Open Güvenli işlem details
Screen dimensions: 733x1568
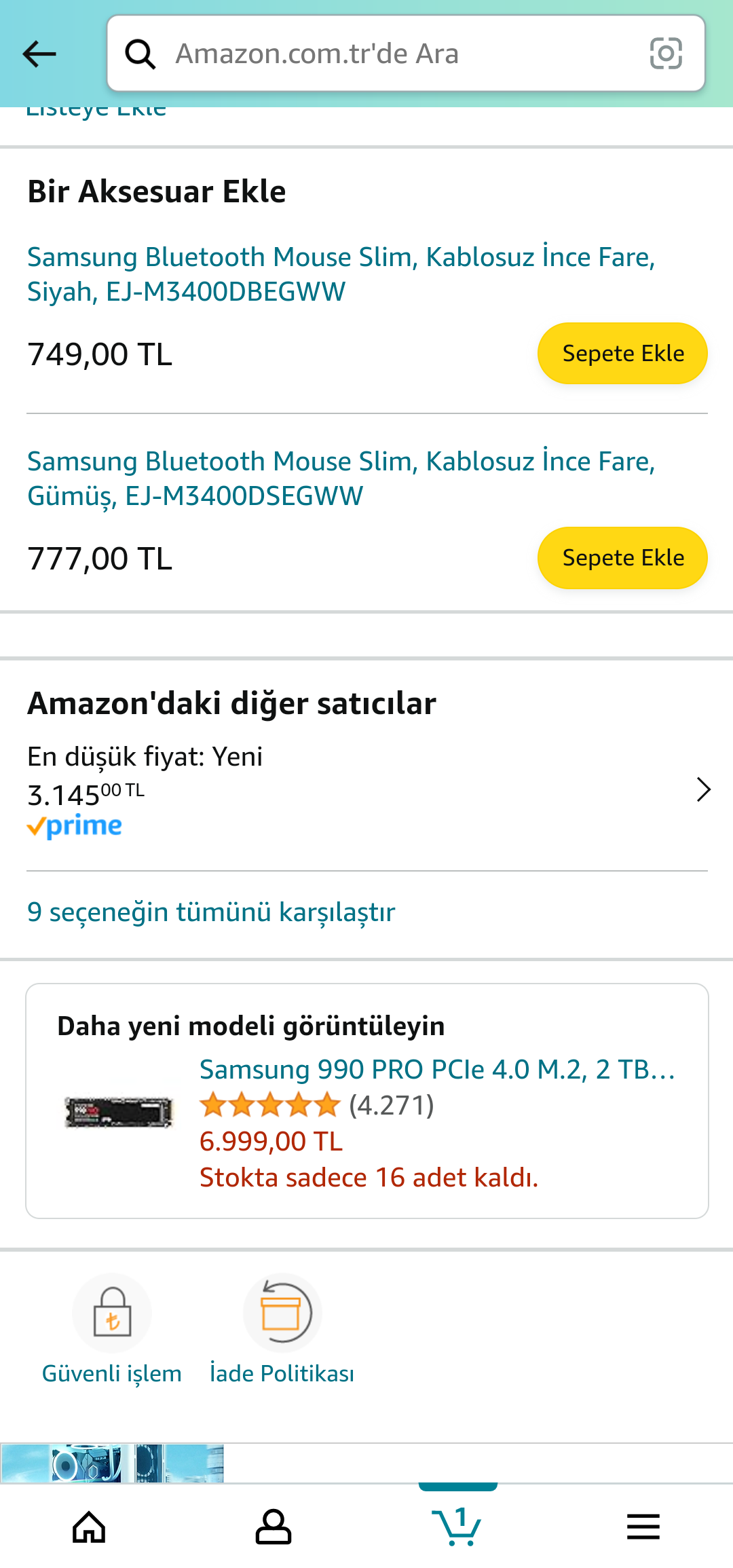[112, 1329]
